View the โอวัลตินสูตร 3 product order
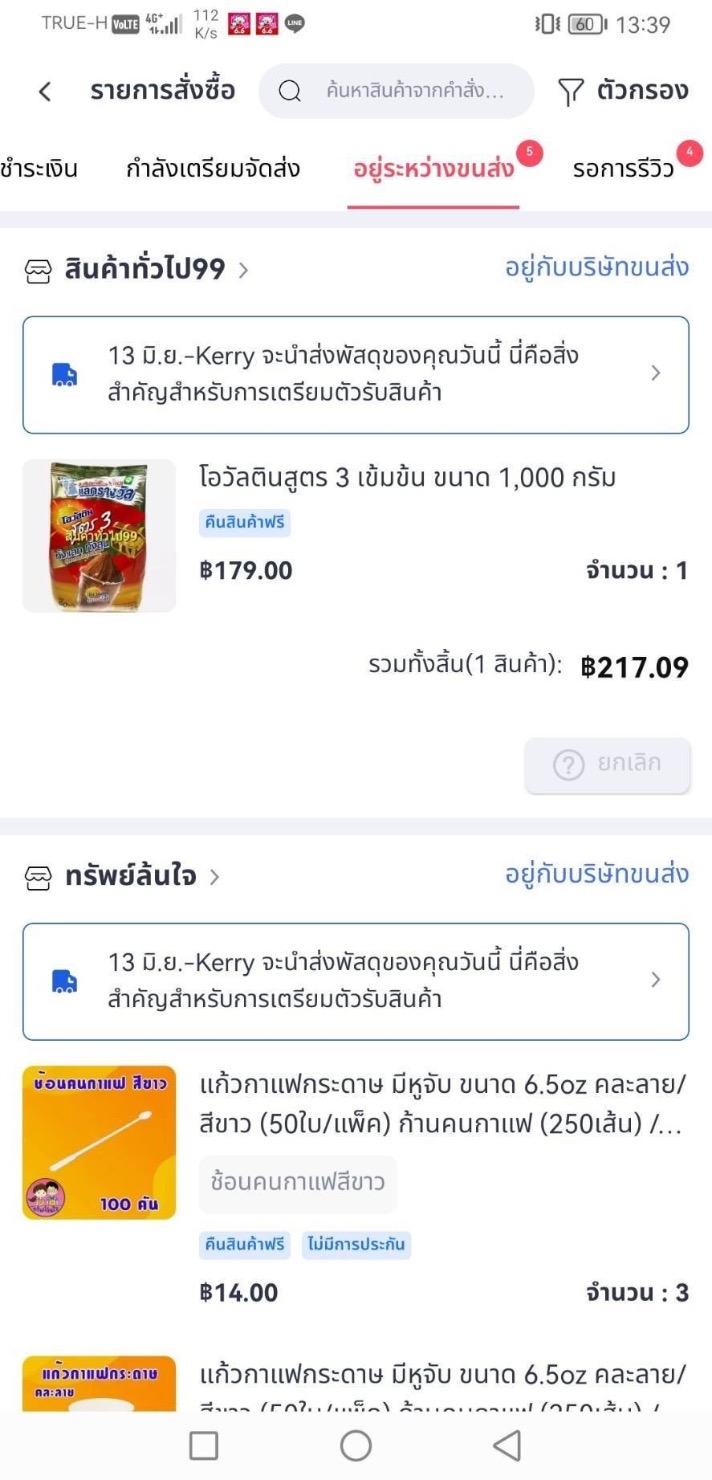712x1480 pixels. click(x=407, y=479)
